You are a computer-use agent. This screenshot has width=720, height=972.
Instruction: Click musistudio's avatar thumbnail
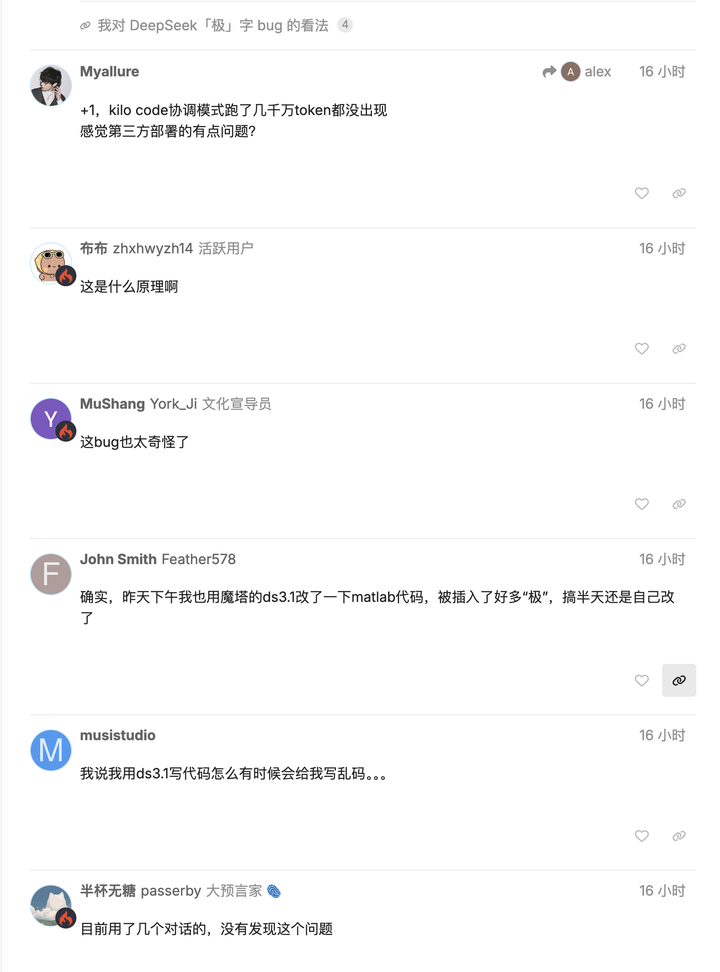tap(51, 750)
